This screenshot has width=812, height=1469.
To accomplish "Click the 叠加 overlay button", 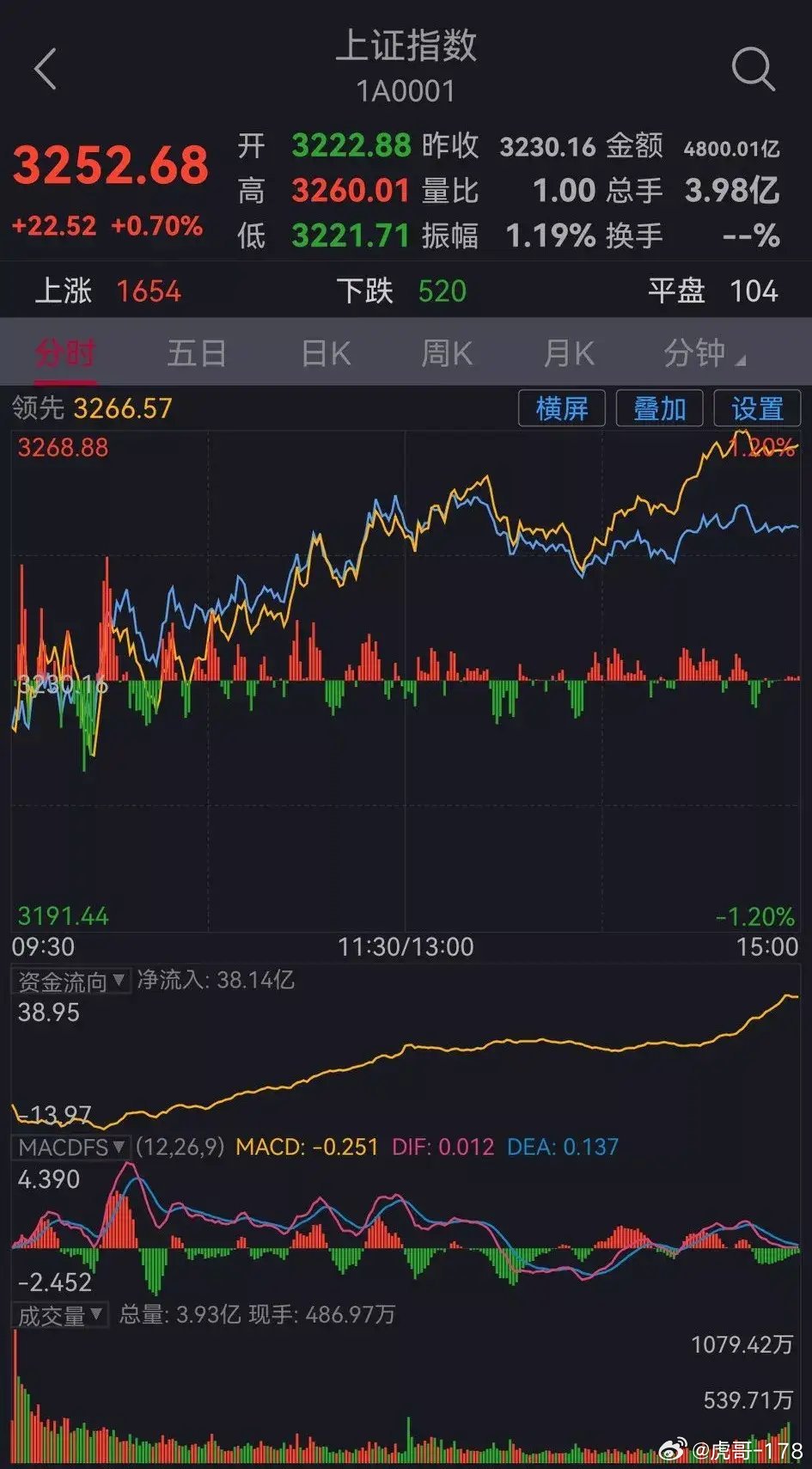I will (659, 408).
